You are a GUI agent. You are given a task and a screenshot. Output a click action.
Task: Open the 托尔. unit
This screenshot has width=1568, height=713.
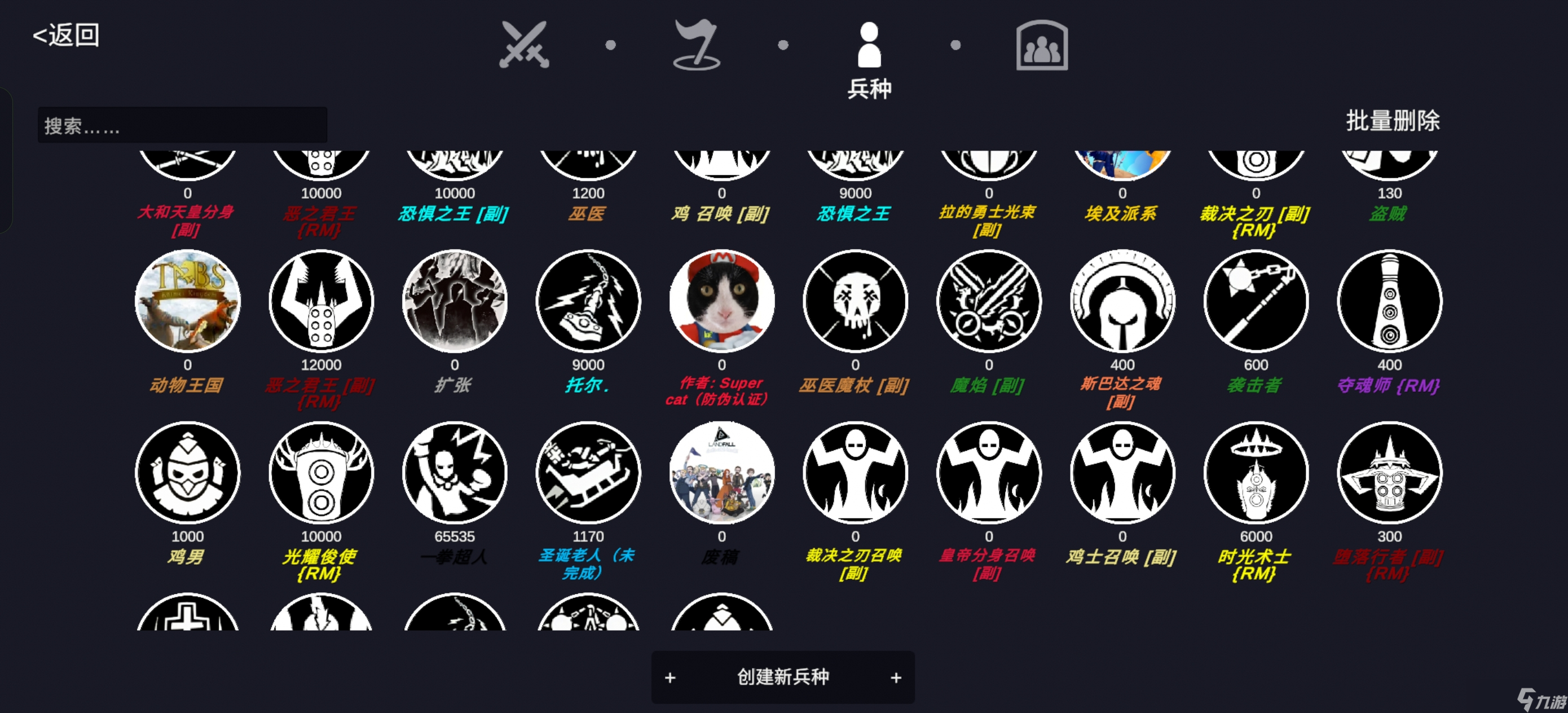point(588,301)
